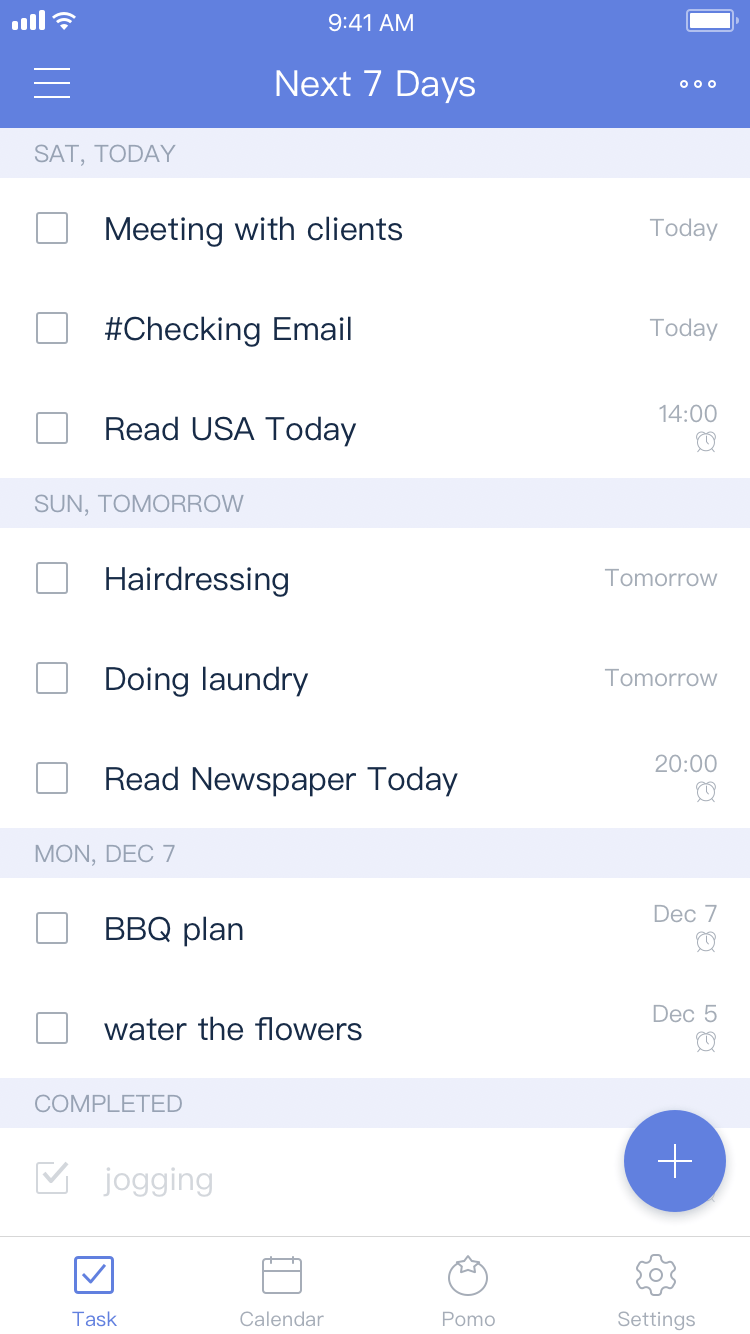Screen dimensions: 750x1334
Task: Open the water the flowers task
Action: coord(233,1029)
